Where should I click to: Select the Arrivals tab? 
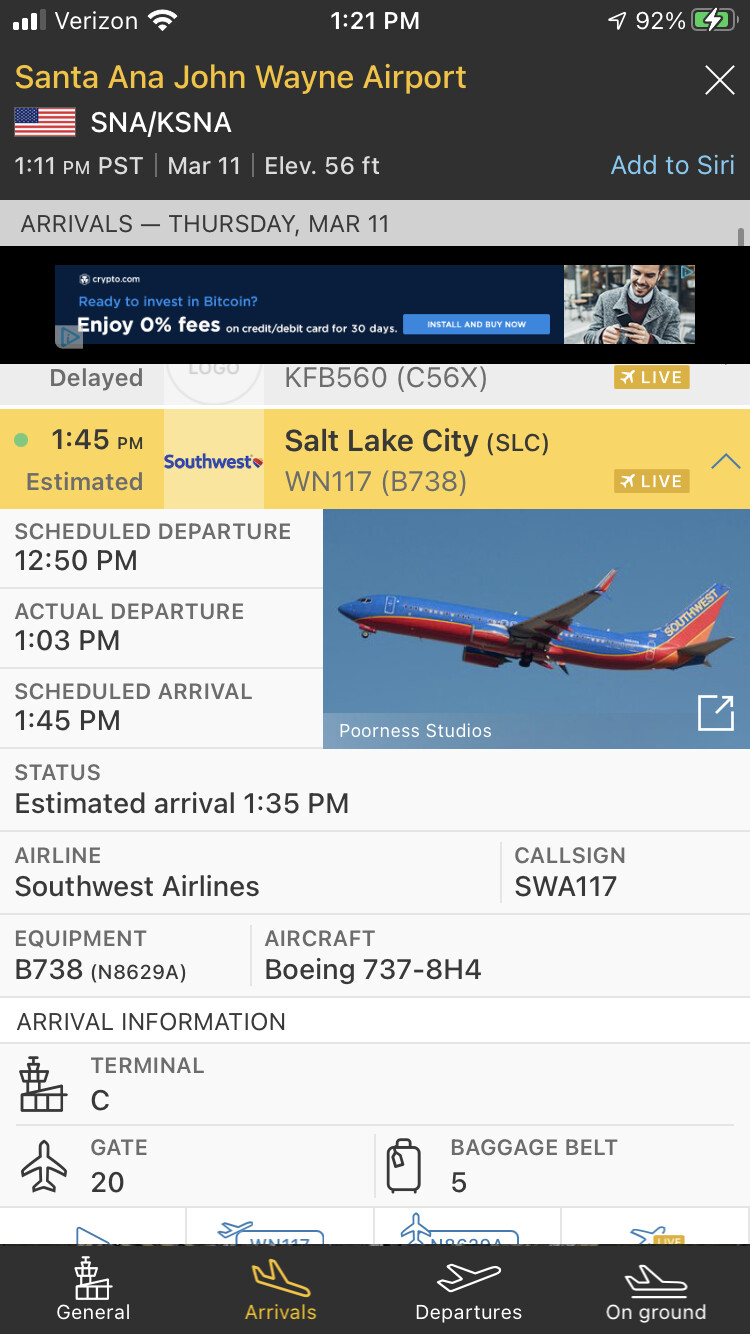280,1289
